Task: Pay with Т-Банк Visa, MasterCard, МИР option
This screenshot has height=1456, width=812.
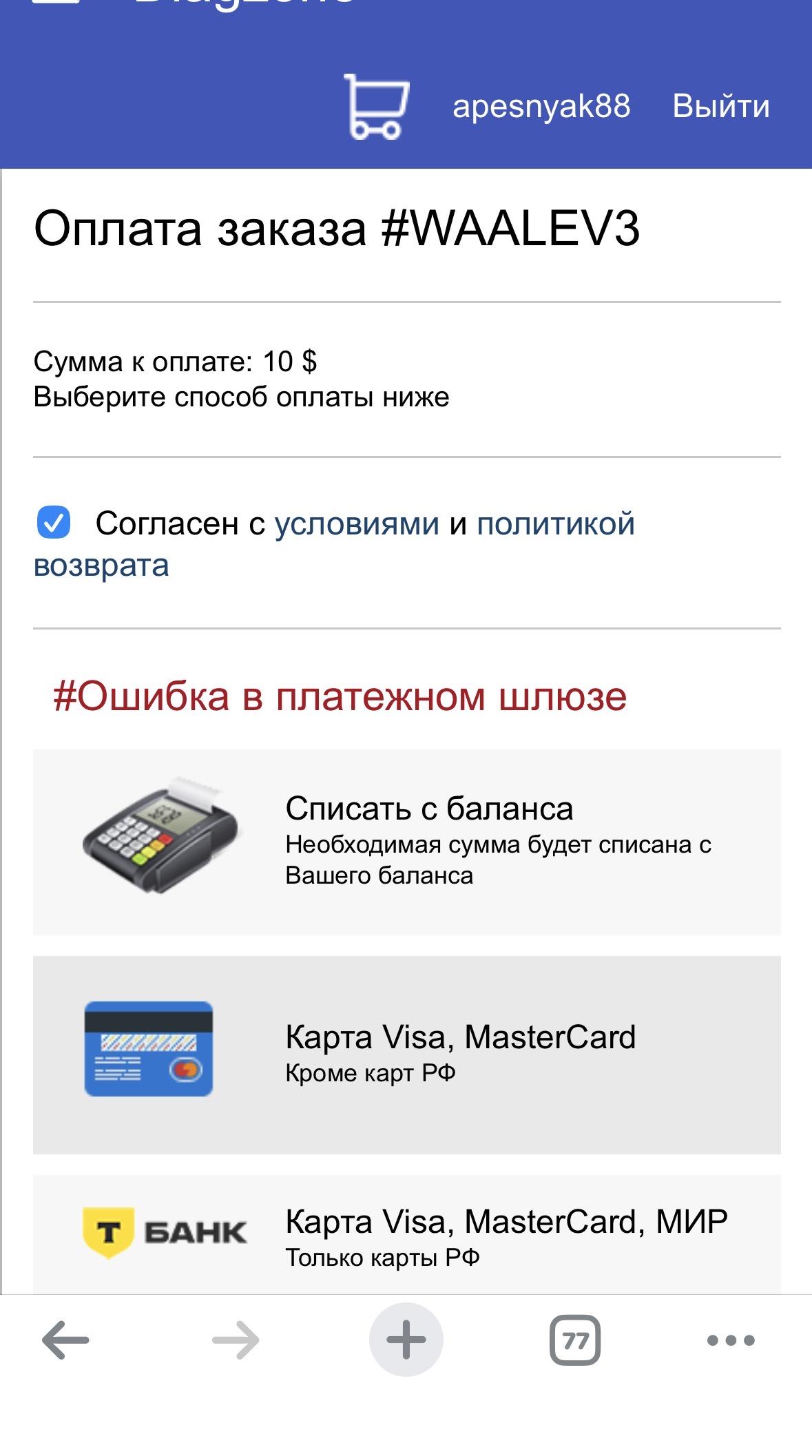Action: [x=407, y=1234]
